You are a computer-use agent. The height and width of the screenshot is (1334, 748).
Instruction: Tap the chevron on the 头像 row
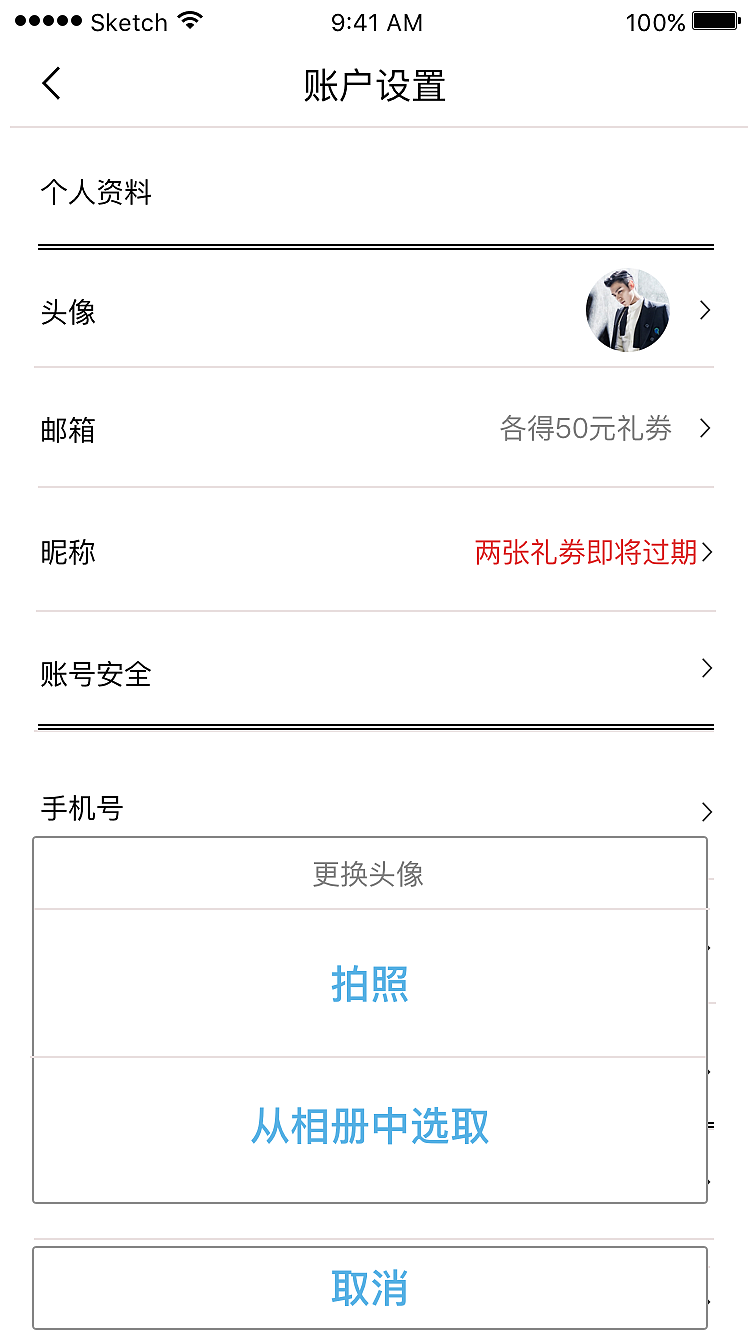pos(706,310)
